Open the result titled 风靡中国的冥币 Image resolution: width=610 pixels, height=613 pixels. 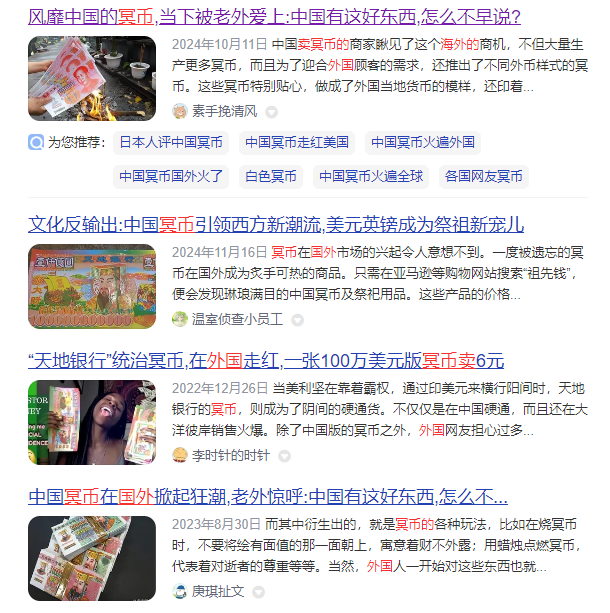click(x=274, y=17)
